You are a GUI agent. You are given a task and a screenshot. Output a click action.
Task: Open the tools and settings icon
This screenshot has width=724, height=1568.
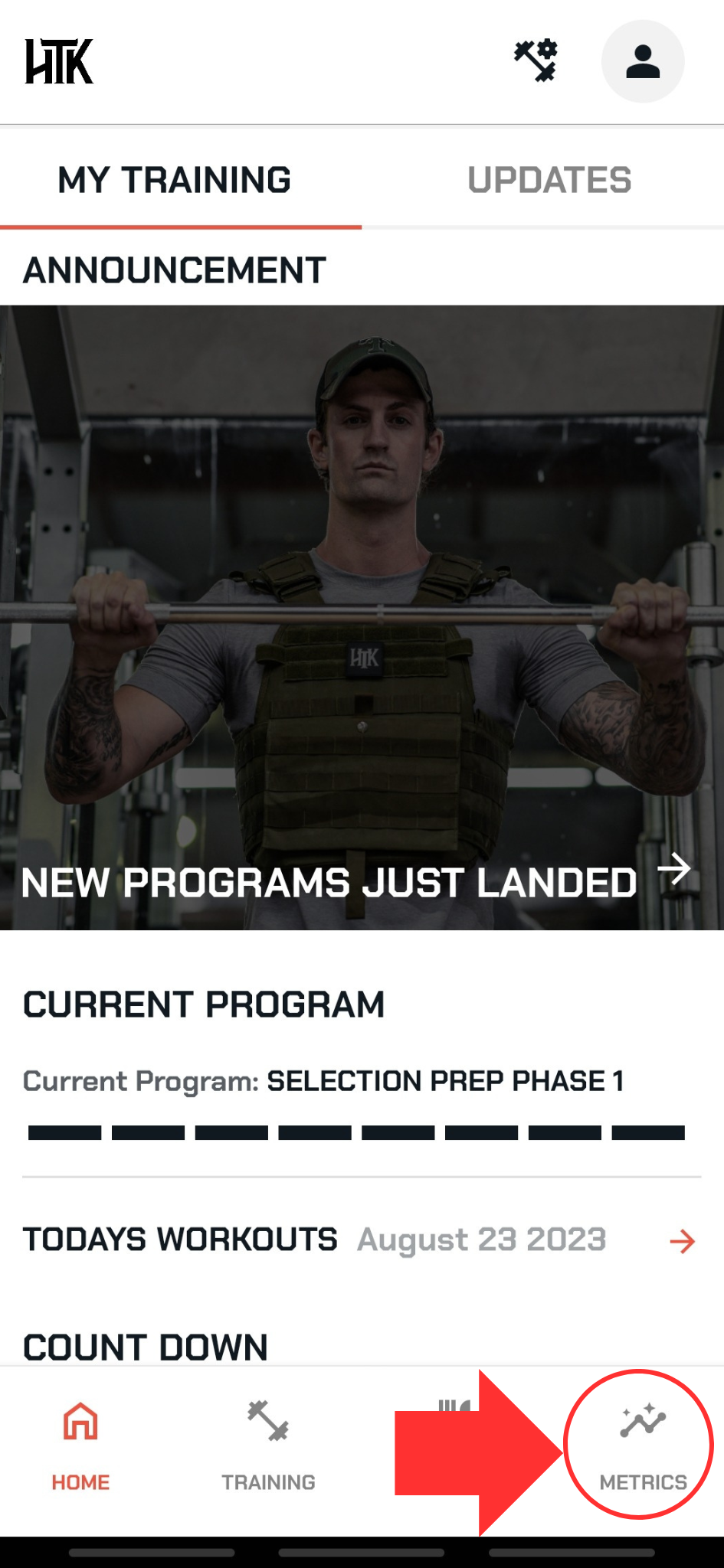tap(536, 61)
